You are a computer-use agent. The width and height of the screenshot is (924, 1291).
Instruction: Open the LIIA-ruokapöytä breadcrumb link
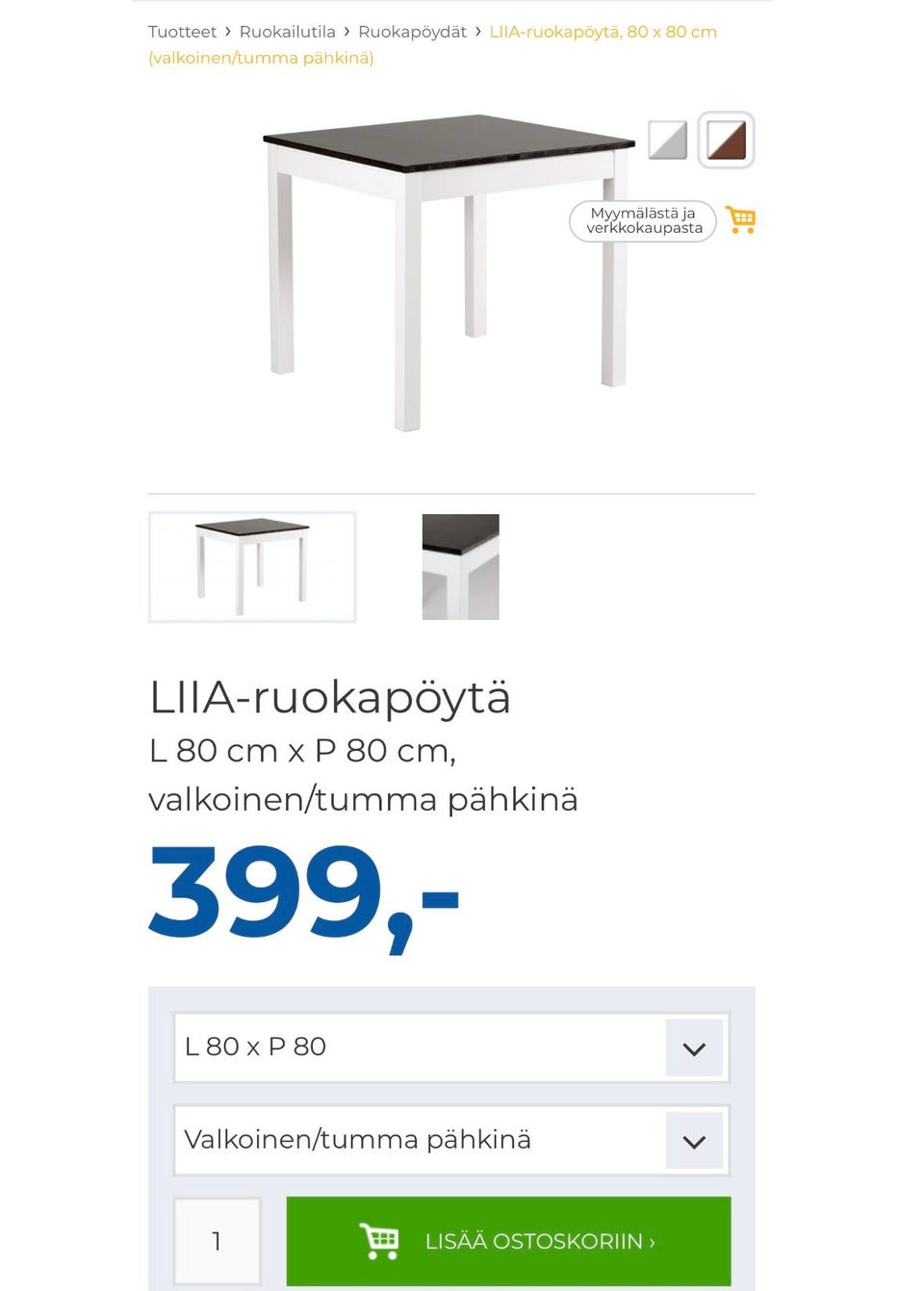click(x=602, y=32)
